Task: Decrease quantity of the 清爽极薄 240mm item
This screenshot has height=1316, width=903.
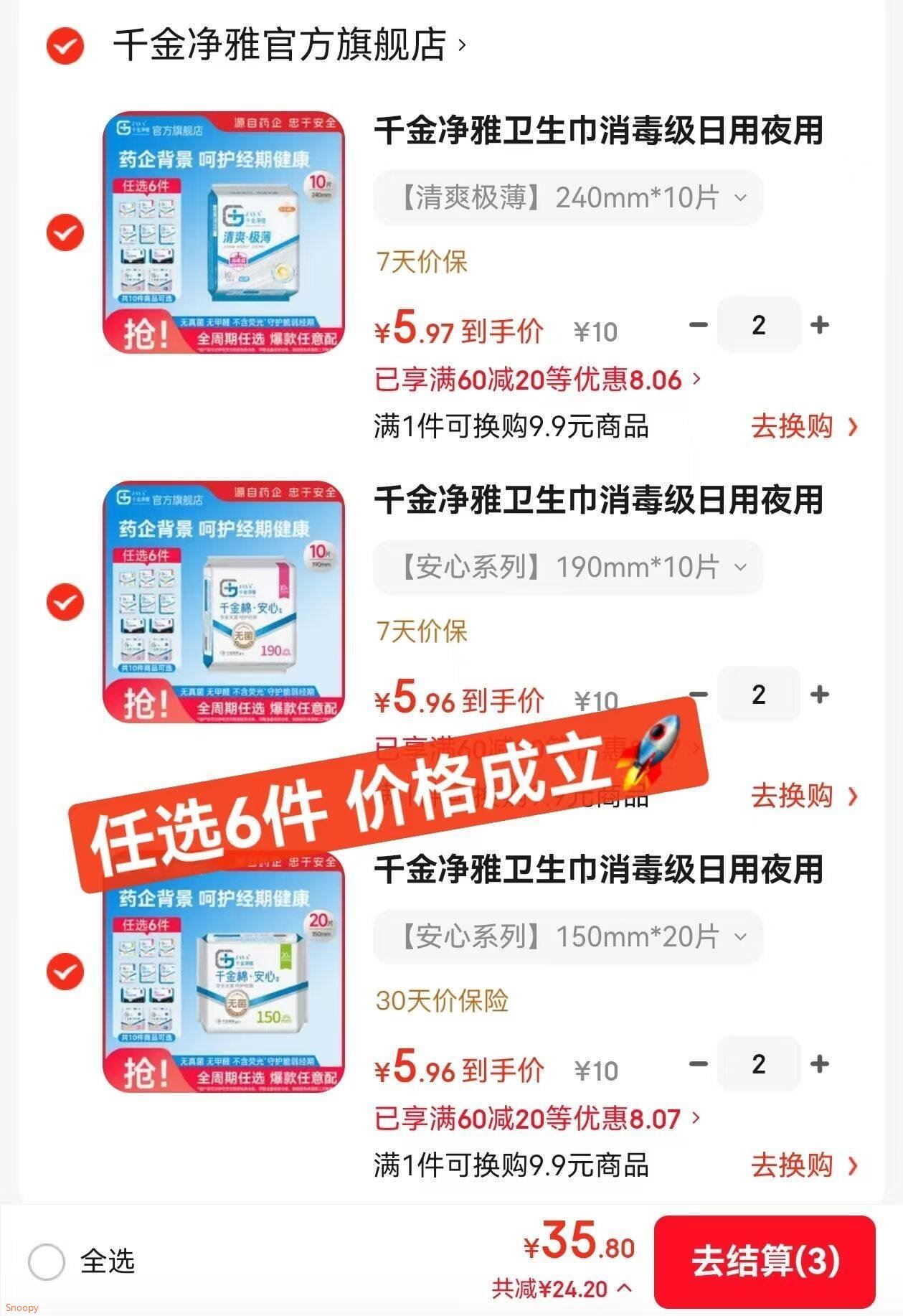Action: coord(698,325)
